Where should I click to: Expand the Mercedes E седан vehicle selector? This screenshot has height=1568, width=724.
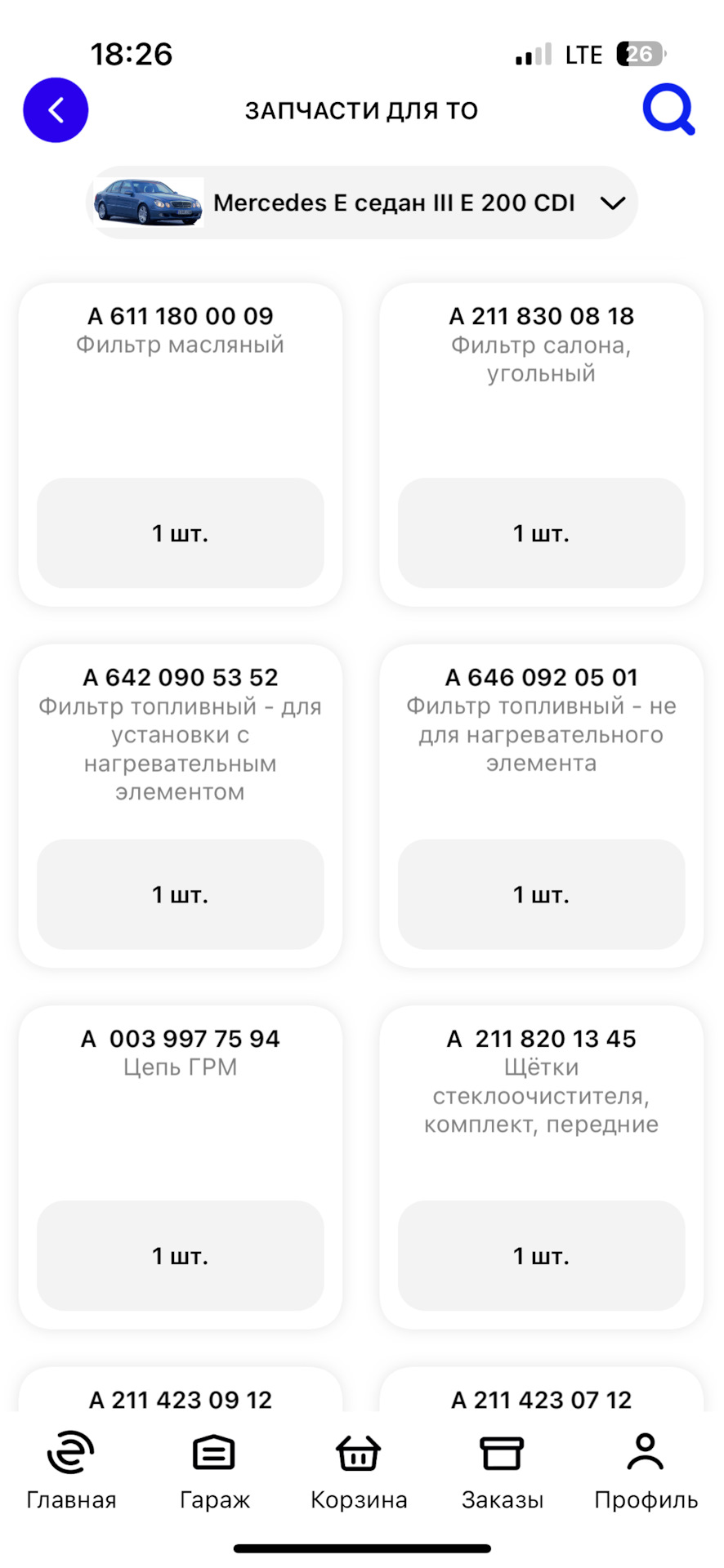[x=362, y=202]
